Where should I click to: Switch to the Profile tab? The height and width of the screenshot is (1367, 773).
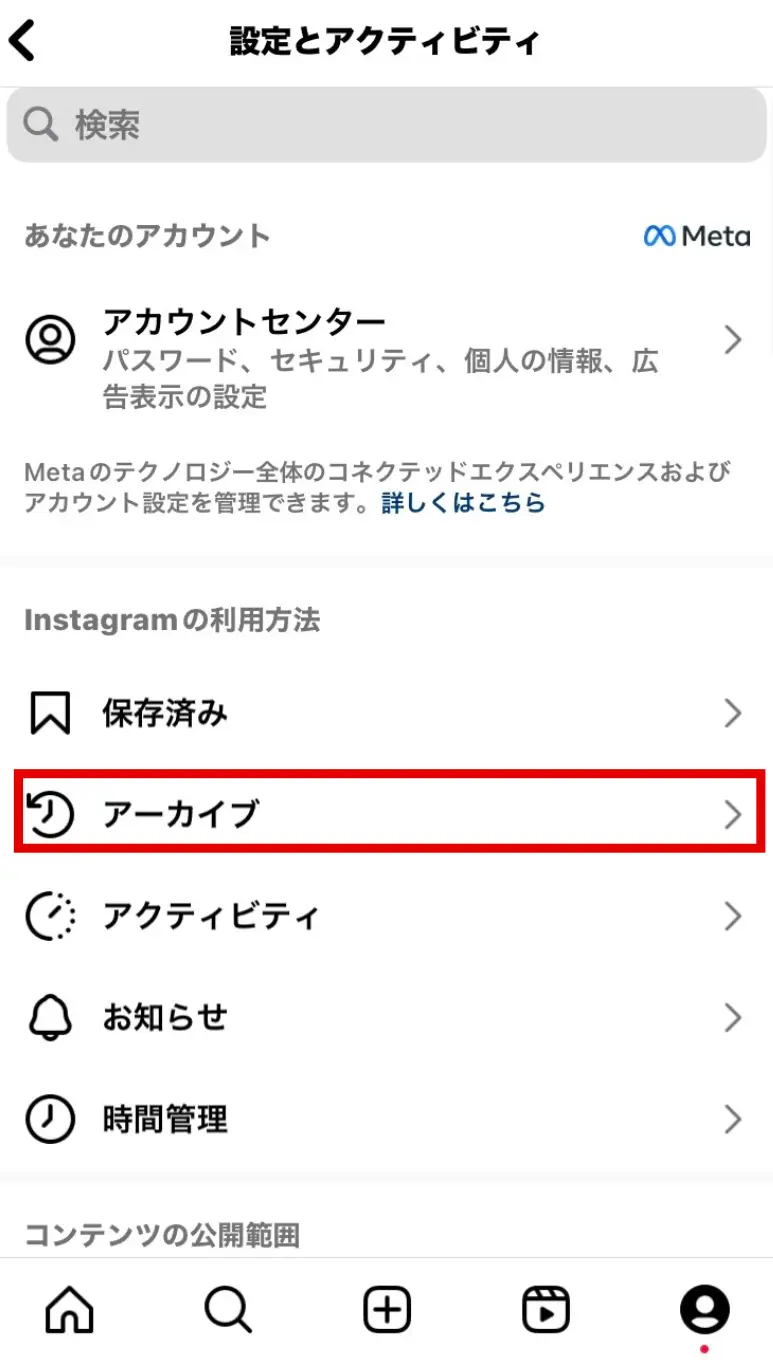tap(704, 1308)
